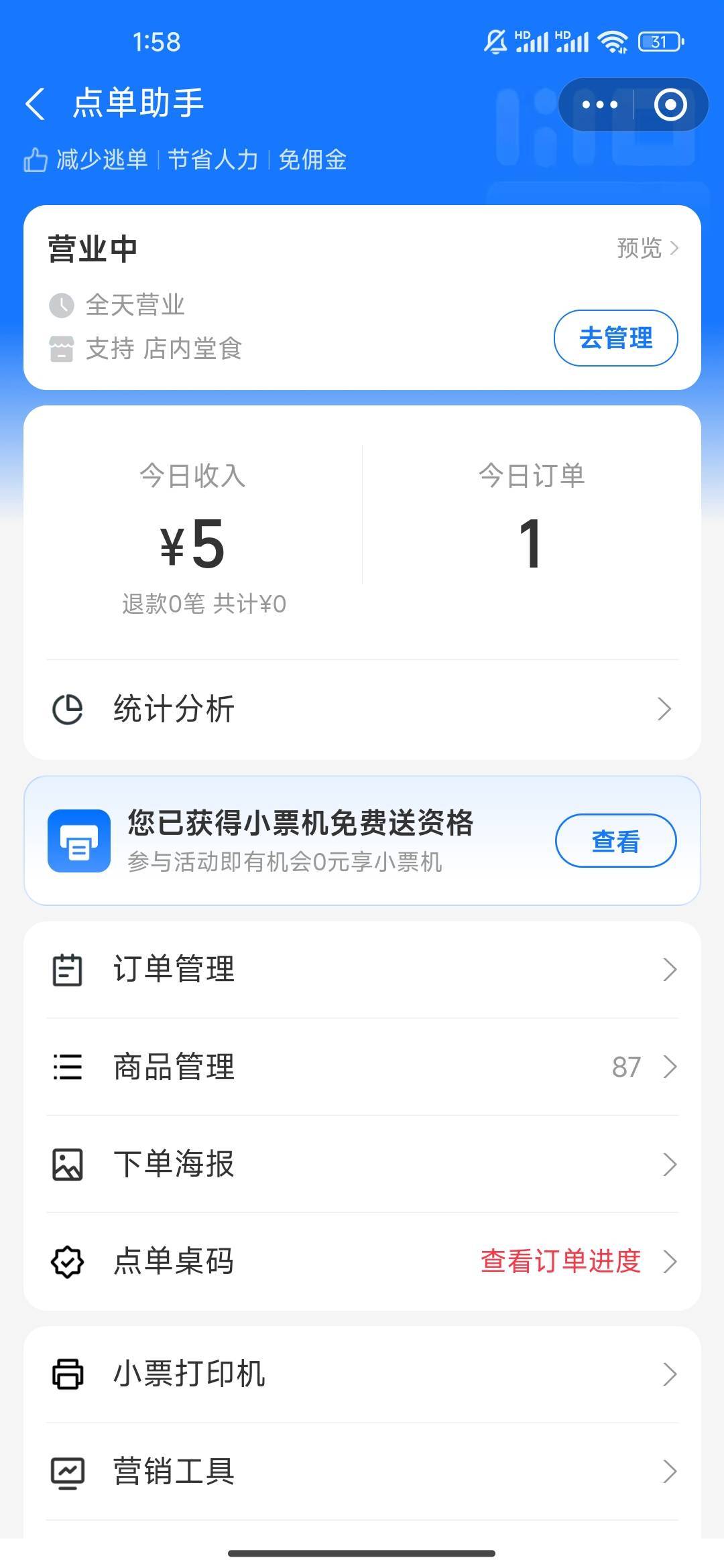
Task: Open 下单海报 row
Action: tap(362, 1164)
